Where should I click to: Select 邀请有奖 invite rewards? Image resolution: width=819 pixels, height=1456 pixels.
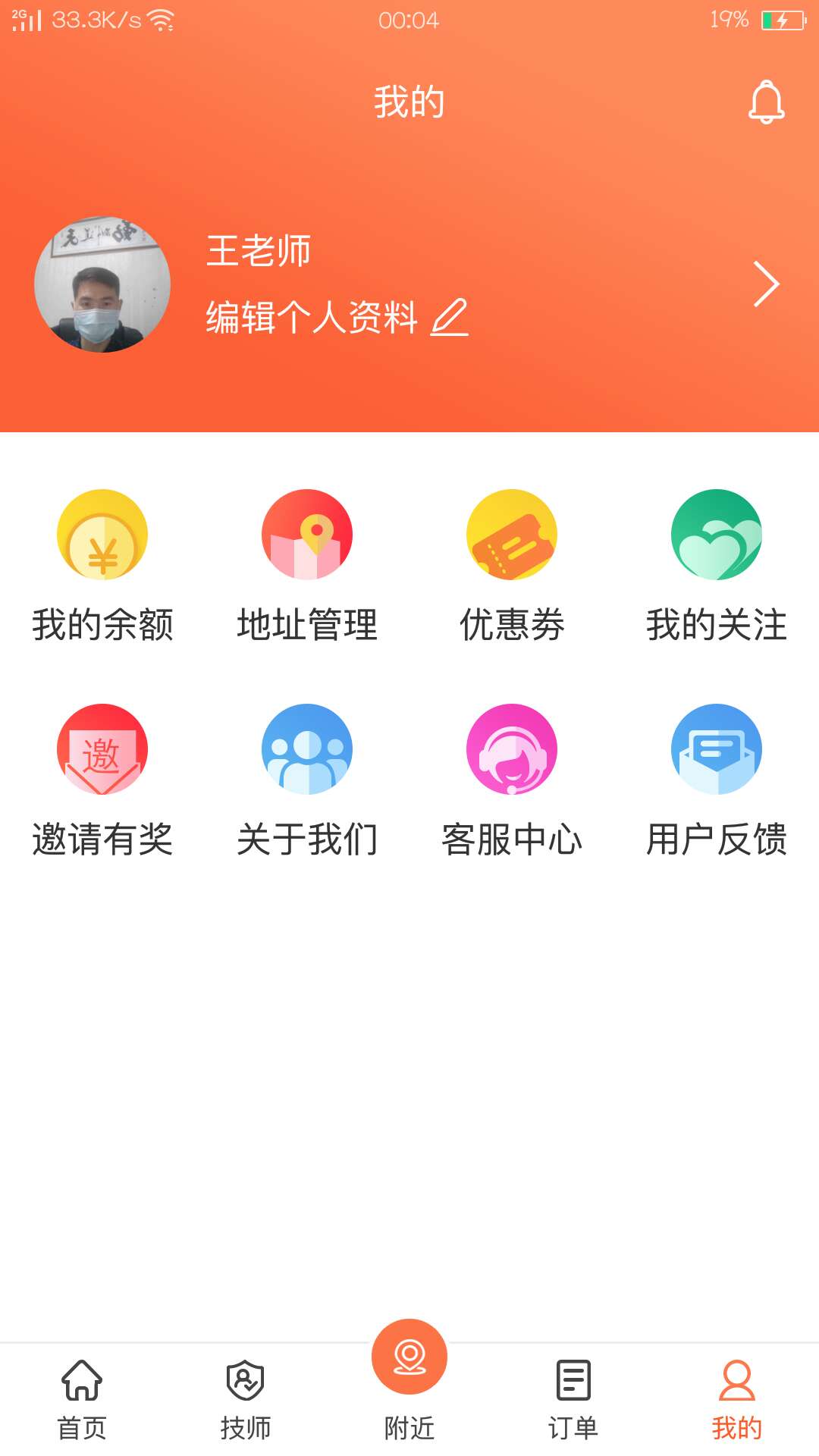click(x=102, y=780)
